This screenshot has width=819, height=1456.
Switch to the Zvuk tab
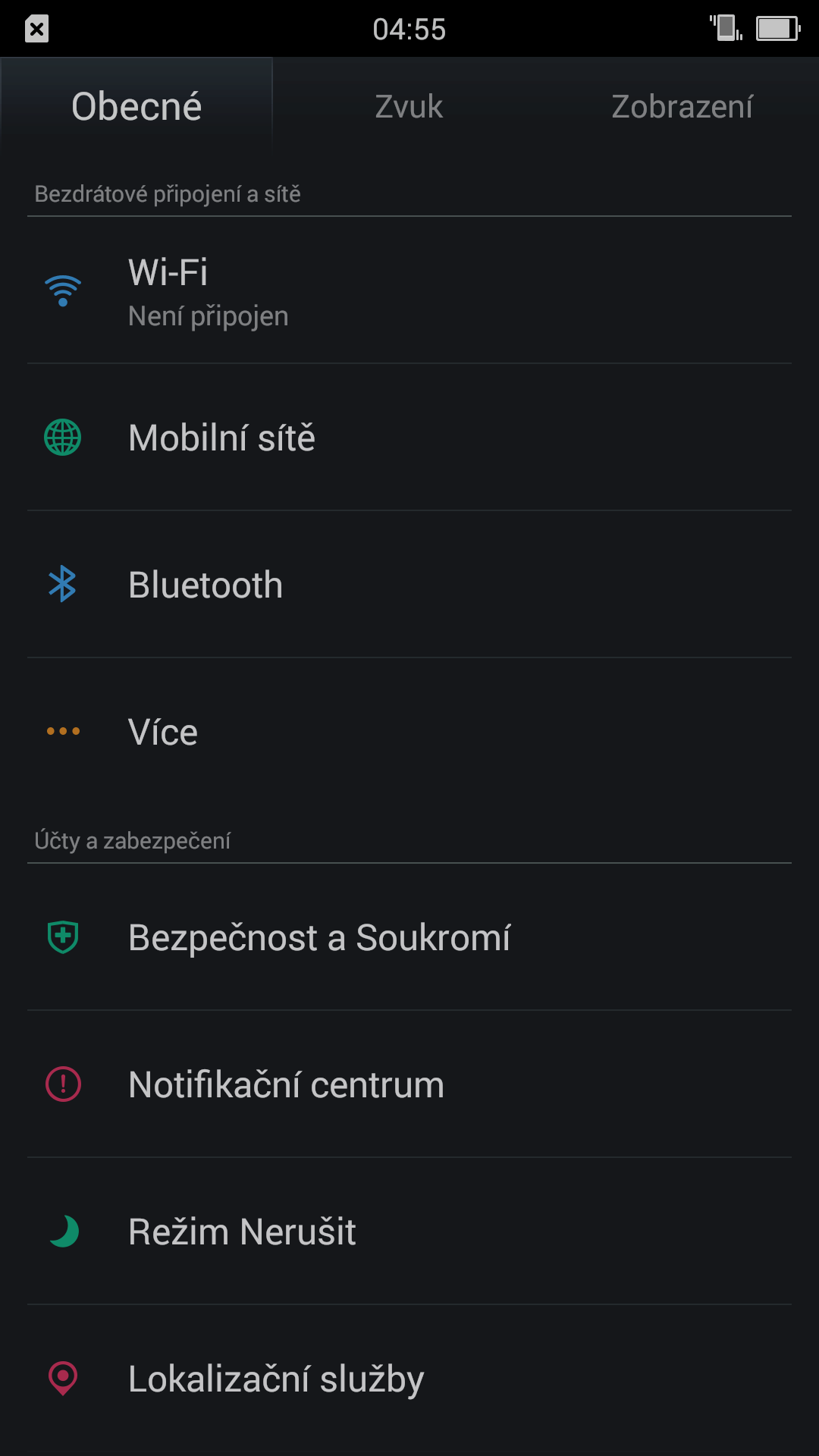pyautogui.click(x=409, y=107)
